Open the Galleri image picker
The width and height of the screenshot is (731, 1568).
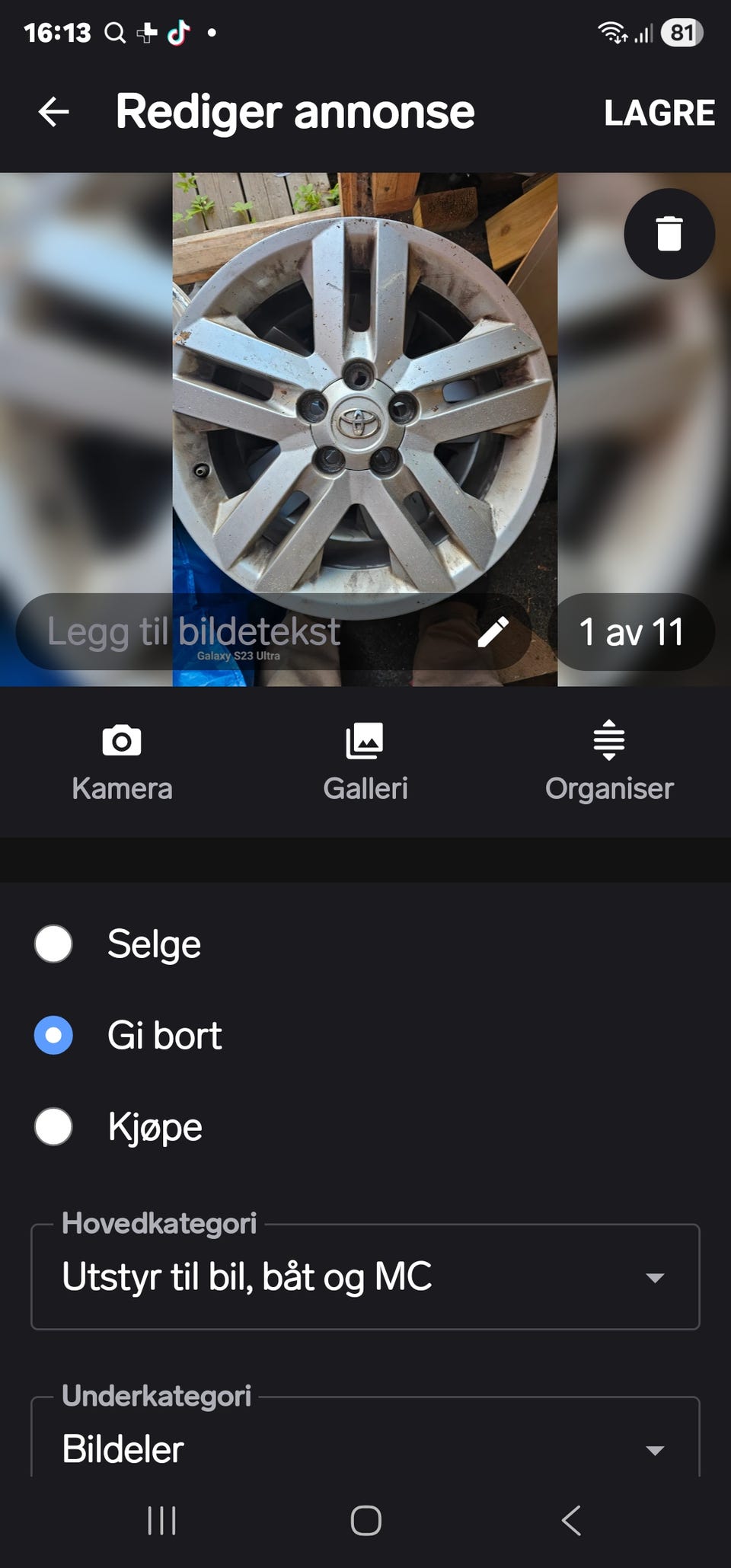click(x=365, y=761)
